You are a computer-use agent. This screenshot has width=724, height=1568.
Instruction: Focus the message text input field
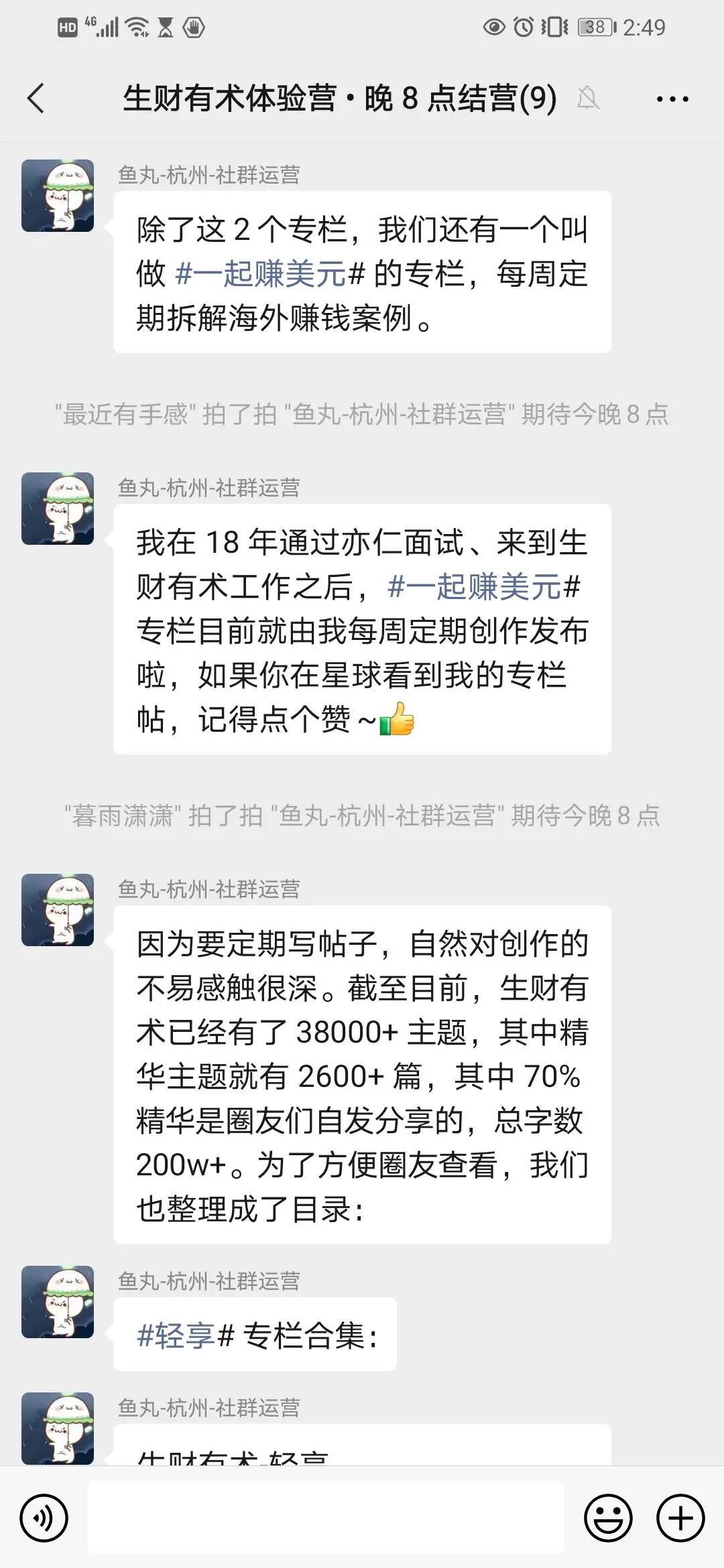[x=325, y=1517]
